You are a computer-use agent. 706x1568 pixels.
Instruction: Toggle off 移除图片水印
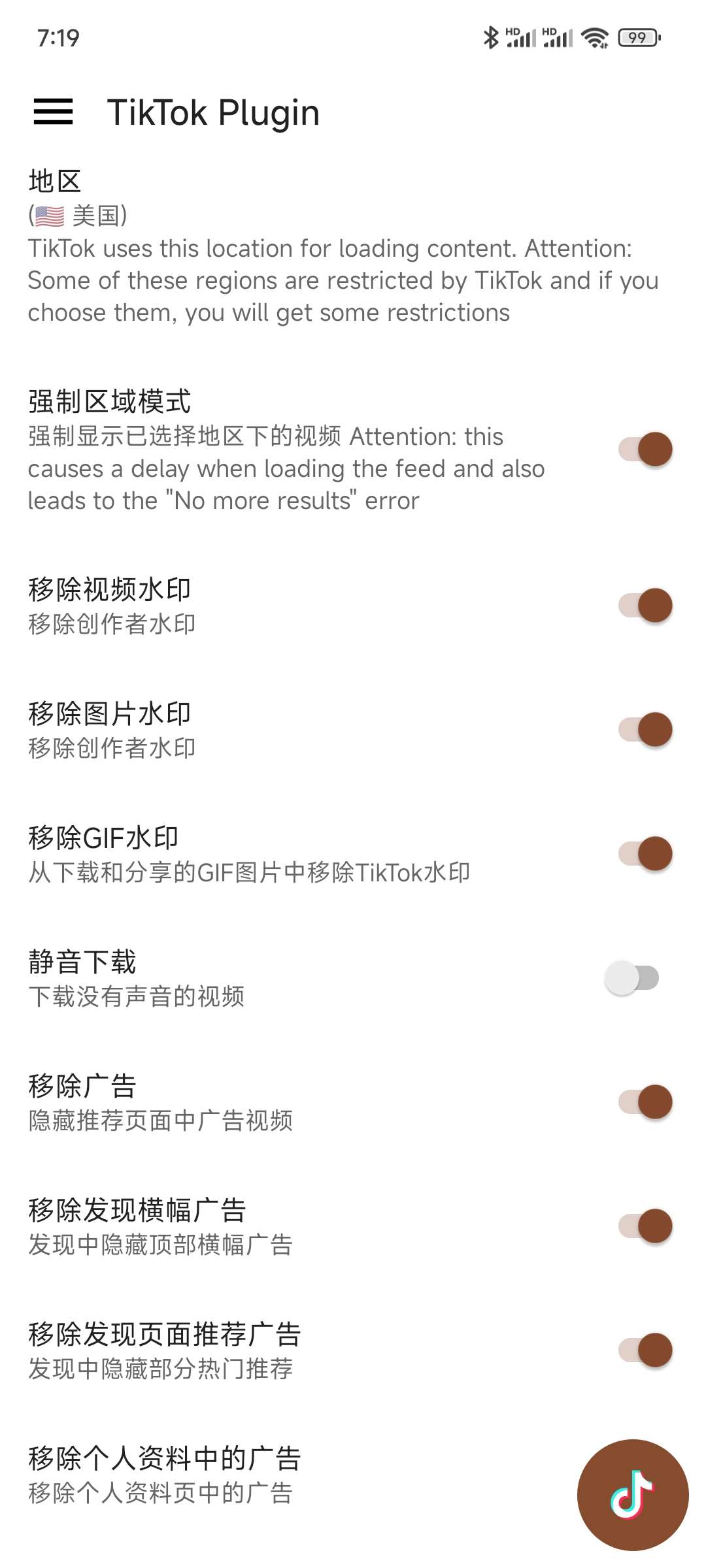[x=645, y=730]
